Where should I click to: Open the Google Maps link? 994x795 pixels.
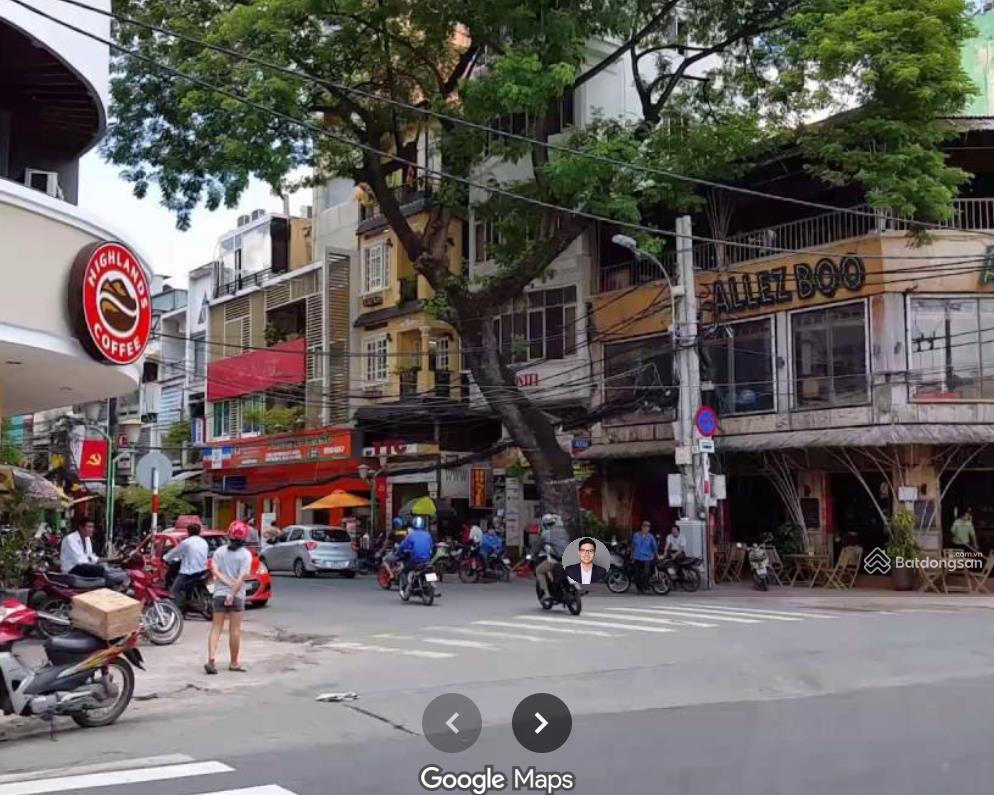(497, 779)
